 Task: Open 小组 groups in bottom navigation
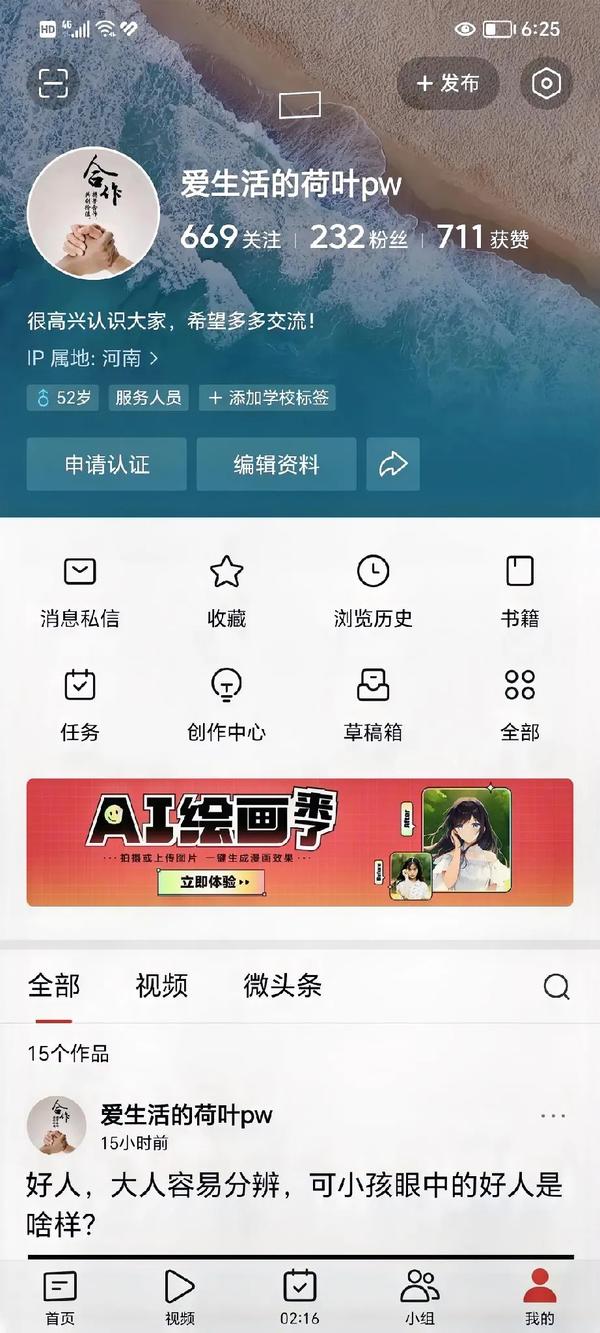click(419, 1297)
